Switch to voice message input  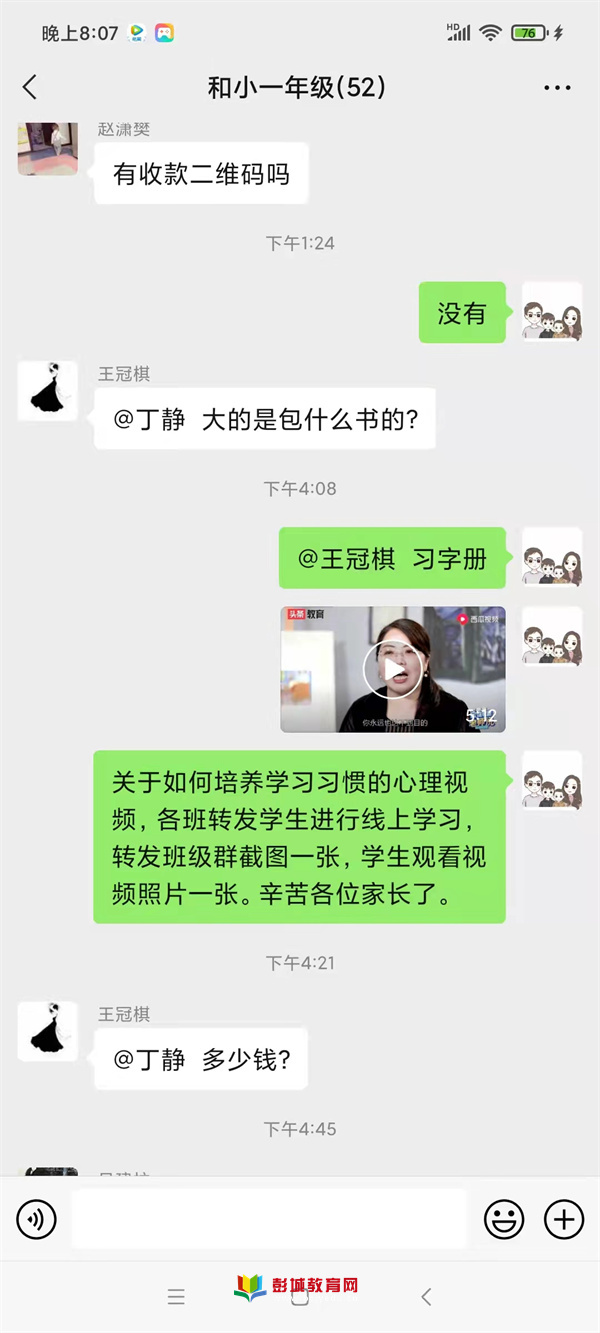(37, 1219)
